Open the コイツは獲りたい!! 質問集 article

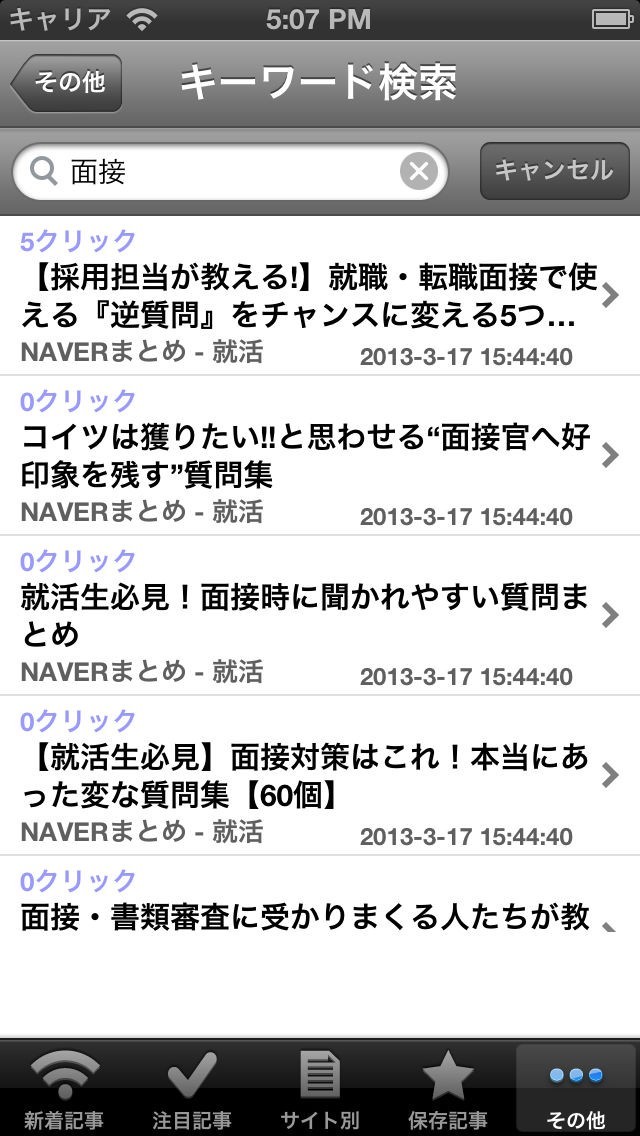310,456
